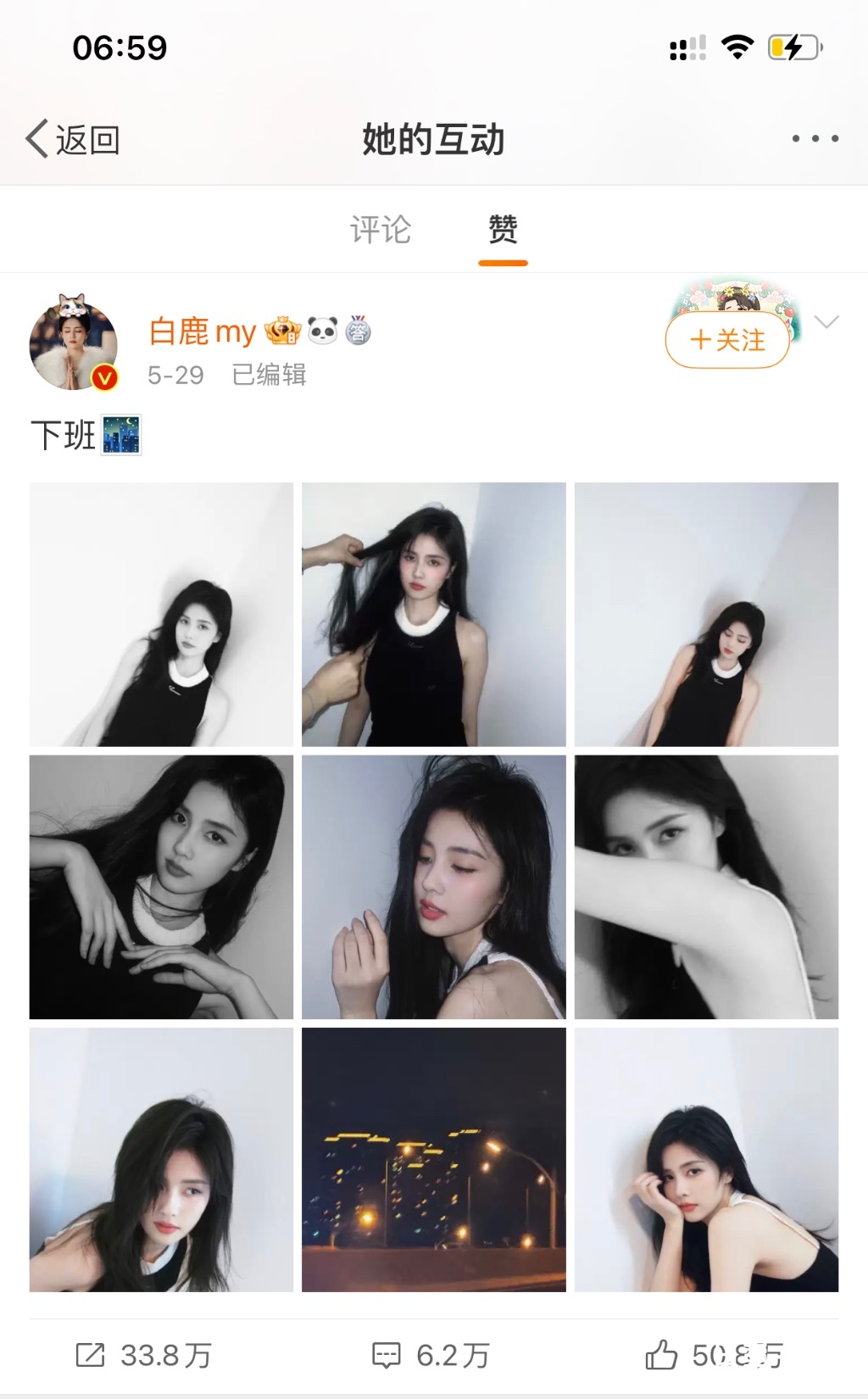Tap the repost icon at bottom left
This screenshot has height=1399, width=868.
pos(91,1353)
